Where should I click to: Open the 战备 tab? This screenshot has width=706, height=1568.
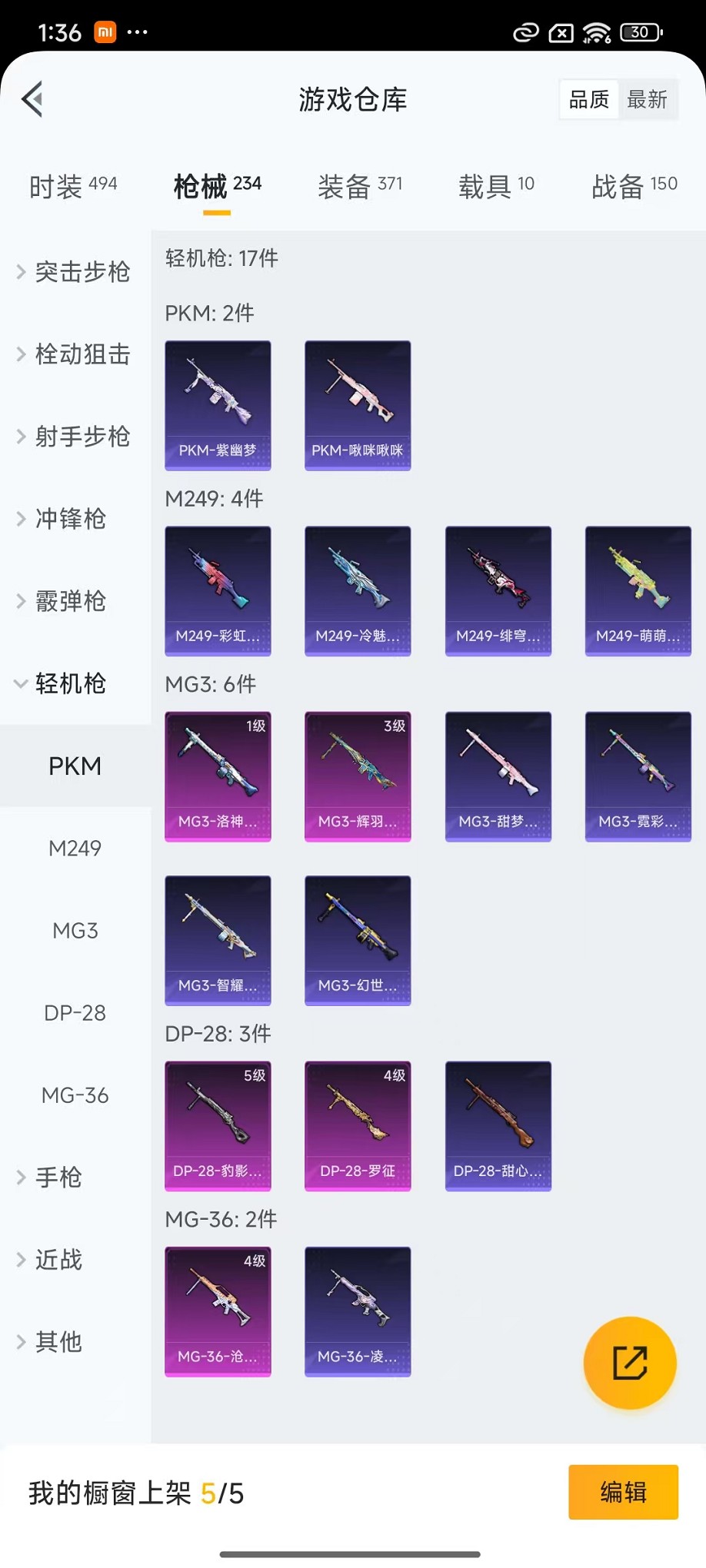coord(634,186)
